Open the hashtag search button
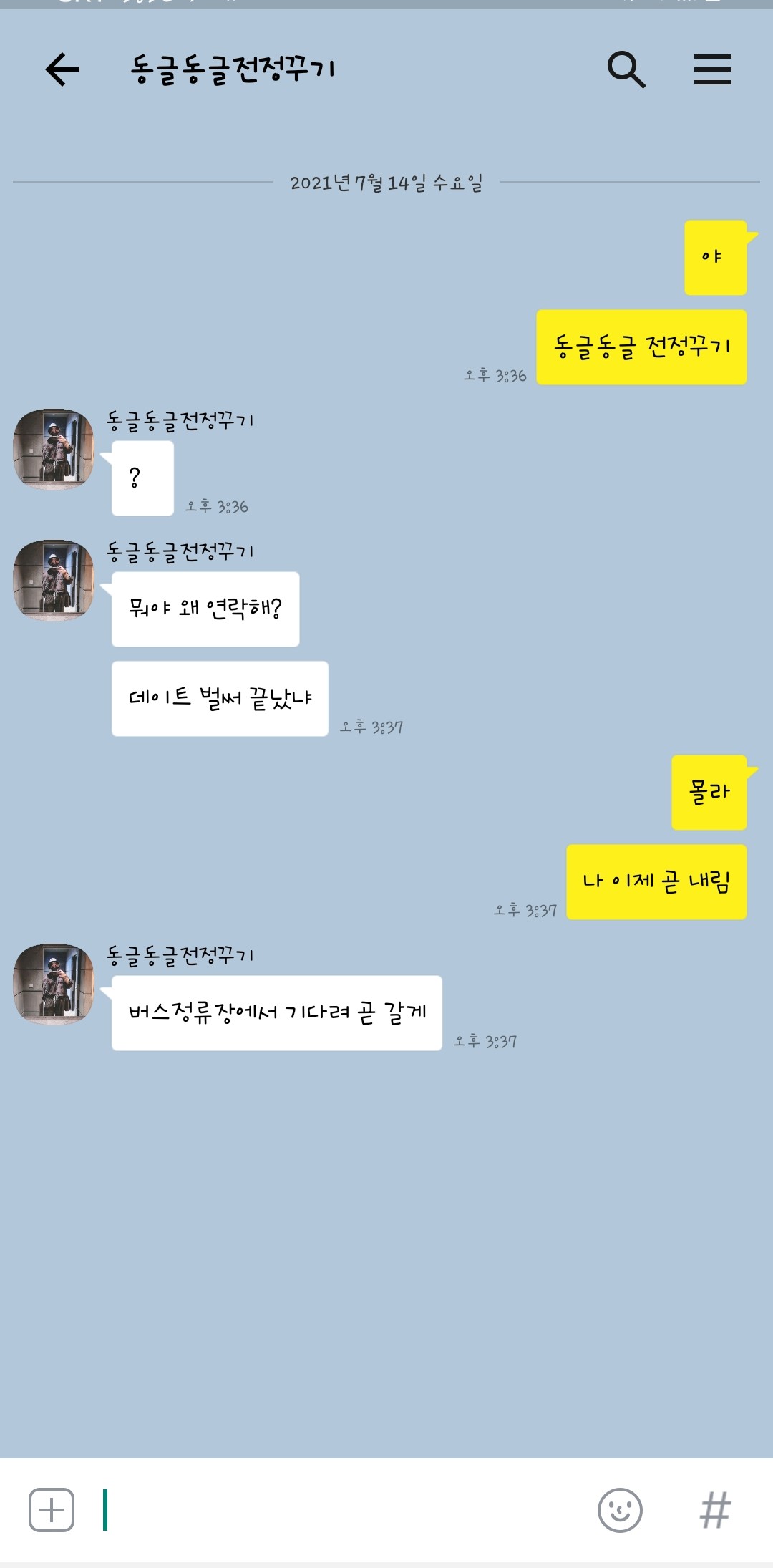 point(715,1510)
